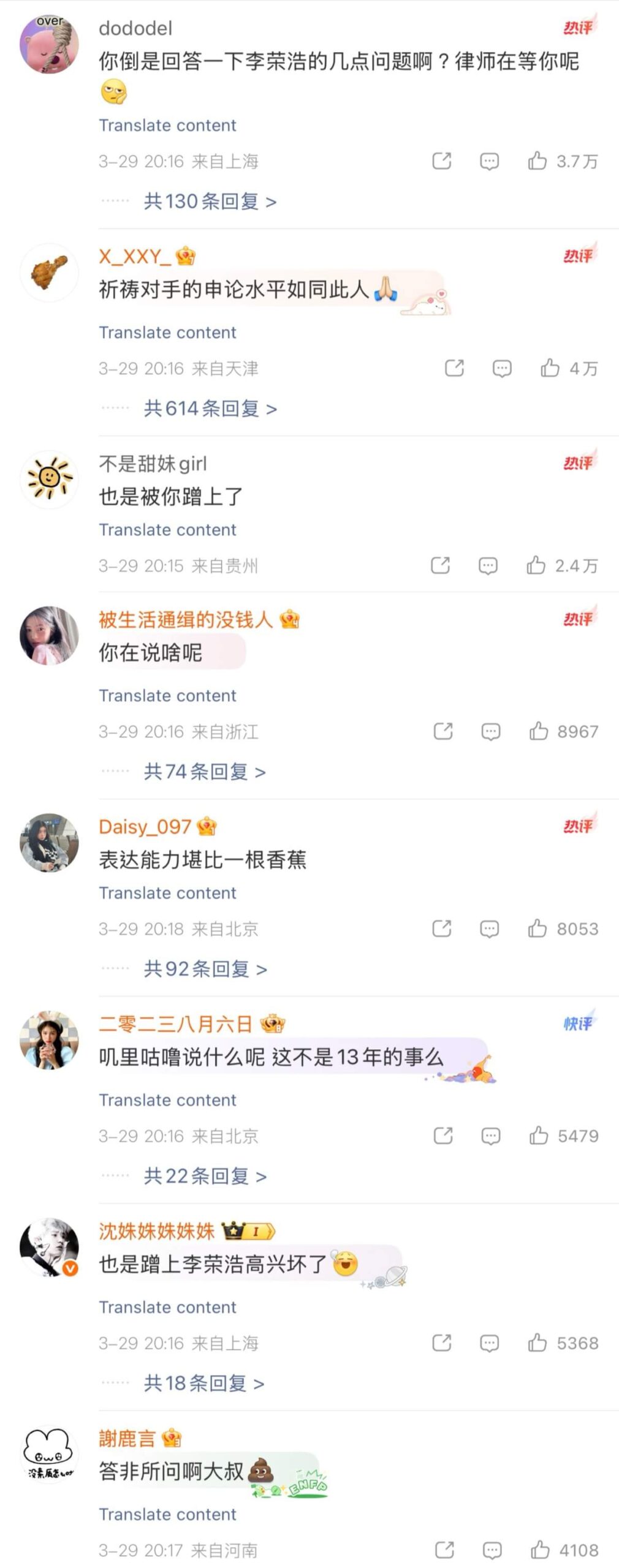619x1568 pixels.
Task: Like 二零二三八月六日's comment
Action: pyautogui.click(x=539, y=1136)
